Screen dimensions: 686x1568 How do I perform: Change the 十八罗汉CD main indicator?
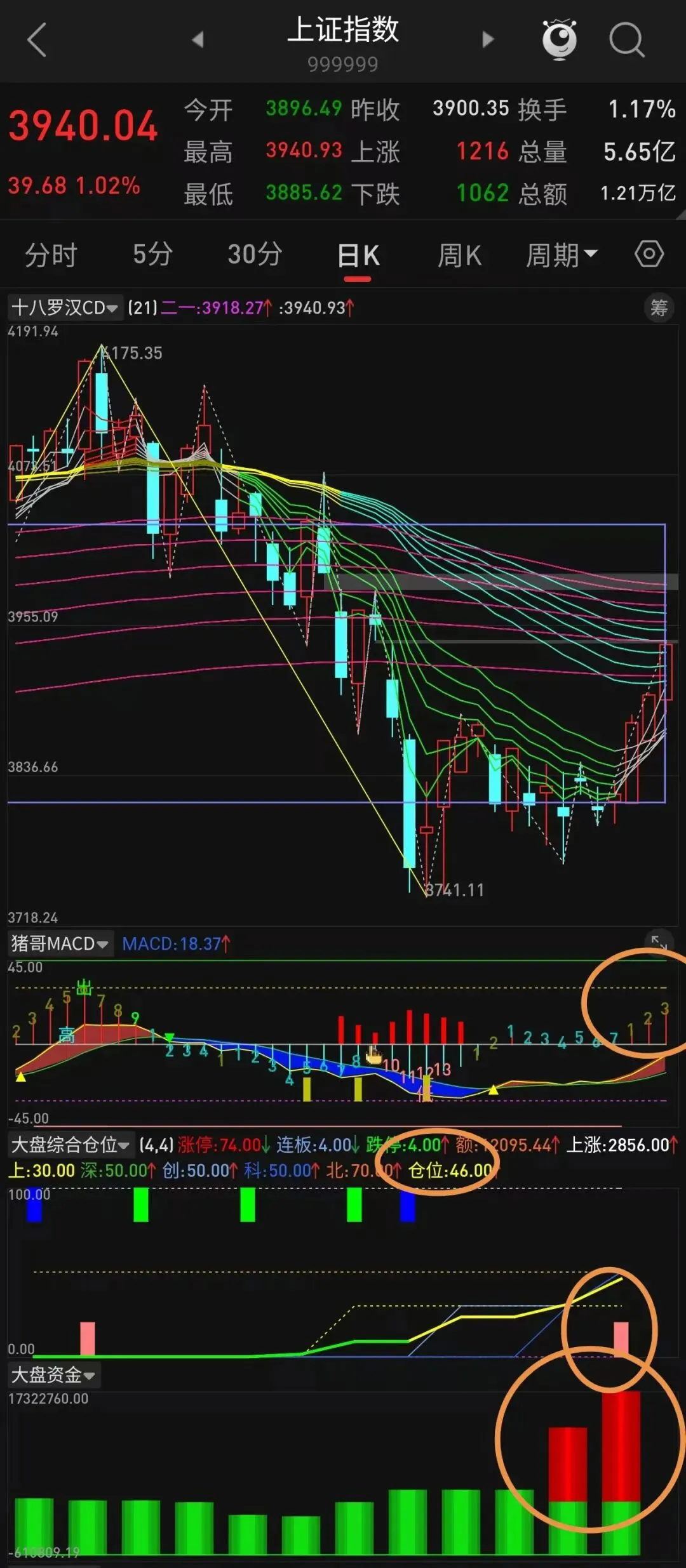tap(64, 308)
